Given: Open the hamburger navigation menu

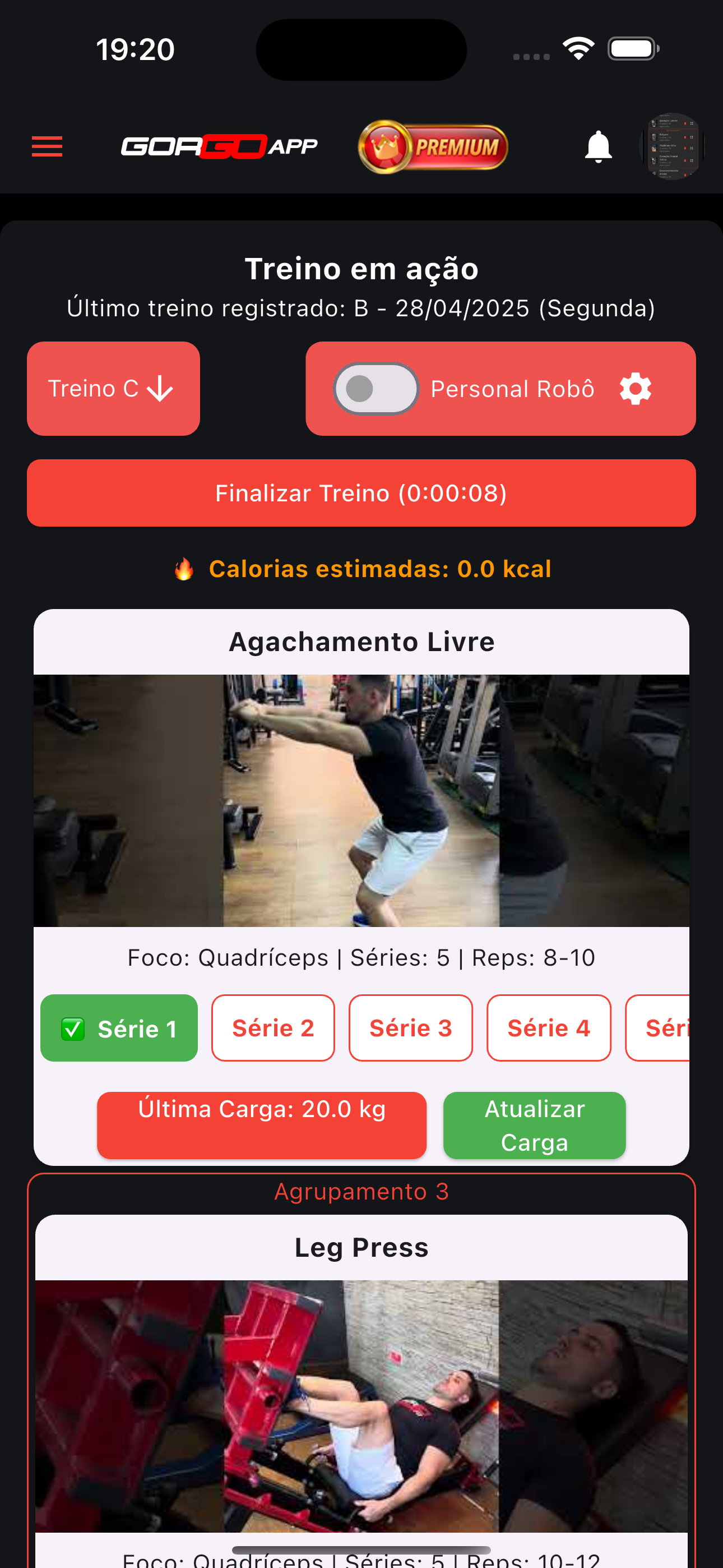Looking at the screenshot, I should (x=47, y=146).
